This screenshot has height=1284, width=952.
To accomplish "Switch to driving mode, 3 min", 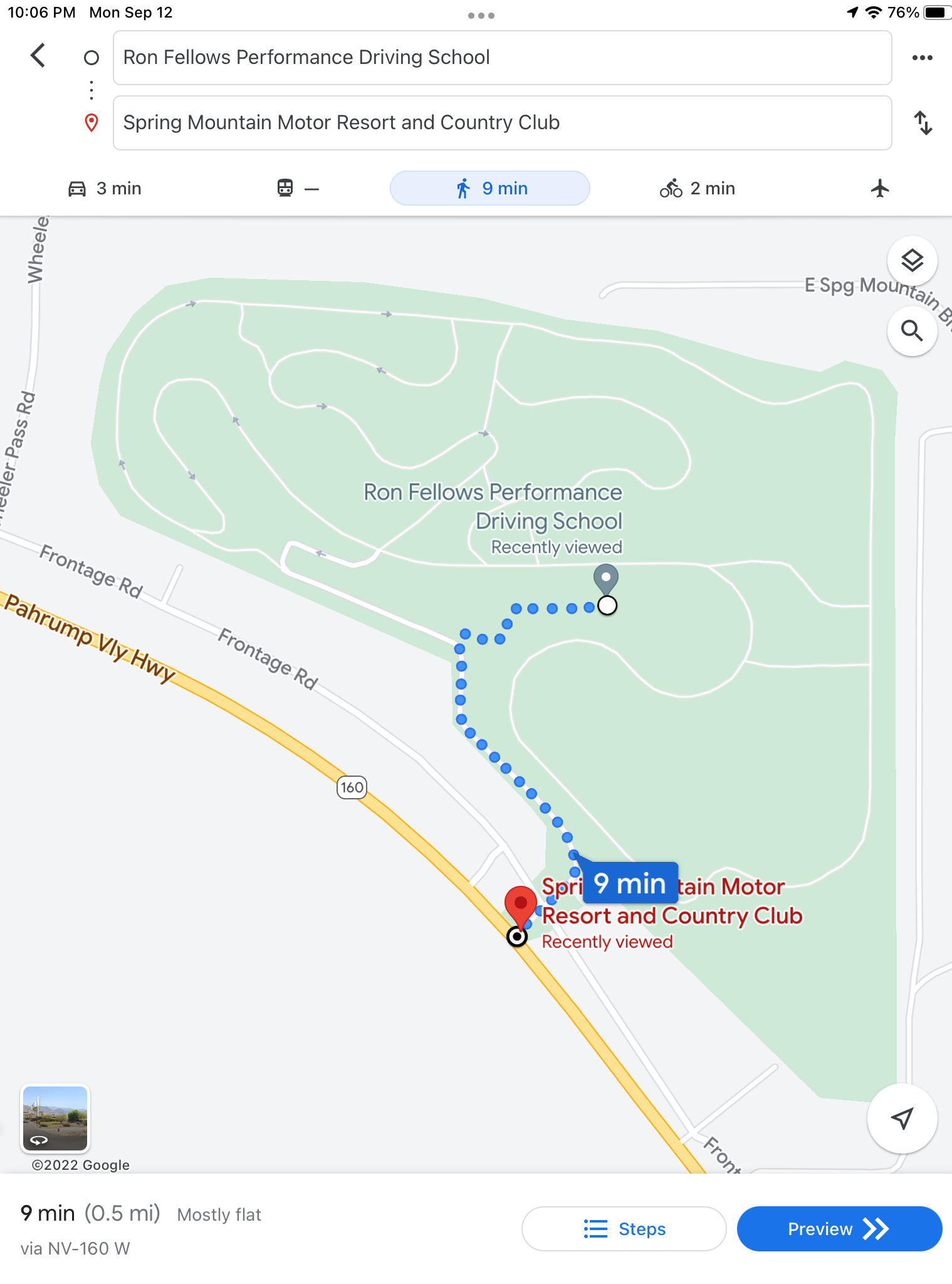I will 105,189.
